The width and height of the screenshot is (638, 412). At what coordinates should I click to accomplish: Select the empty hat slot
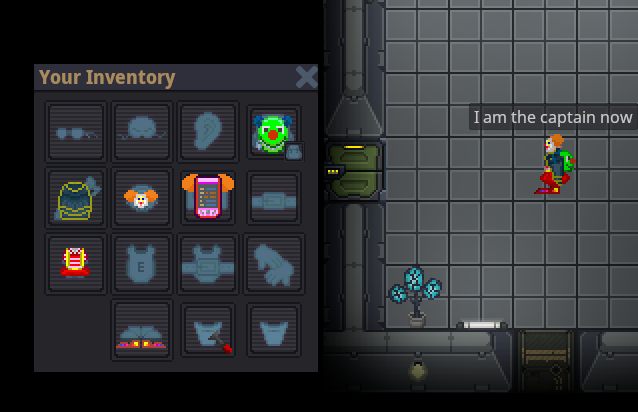142,132
